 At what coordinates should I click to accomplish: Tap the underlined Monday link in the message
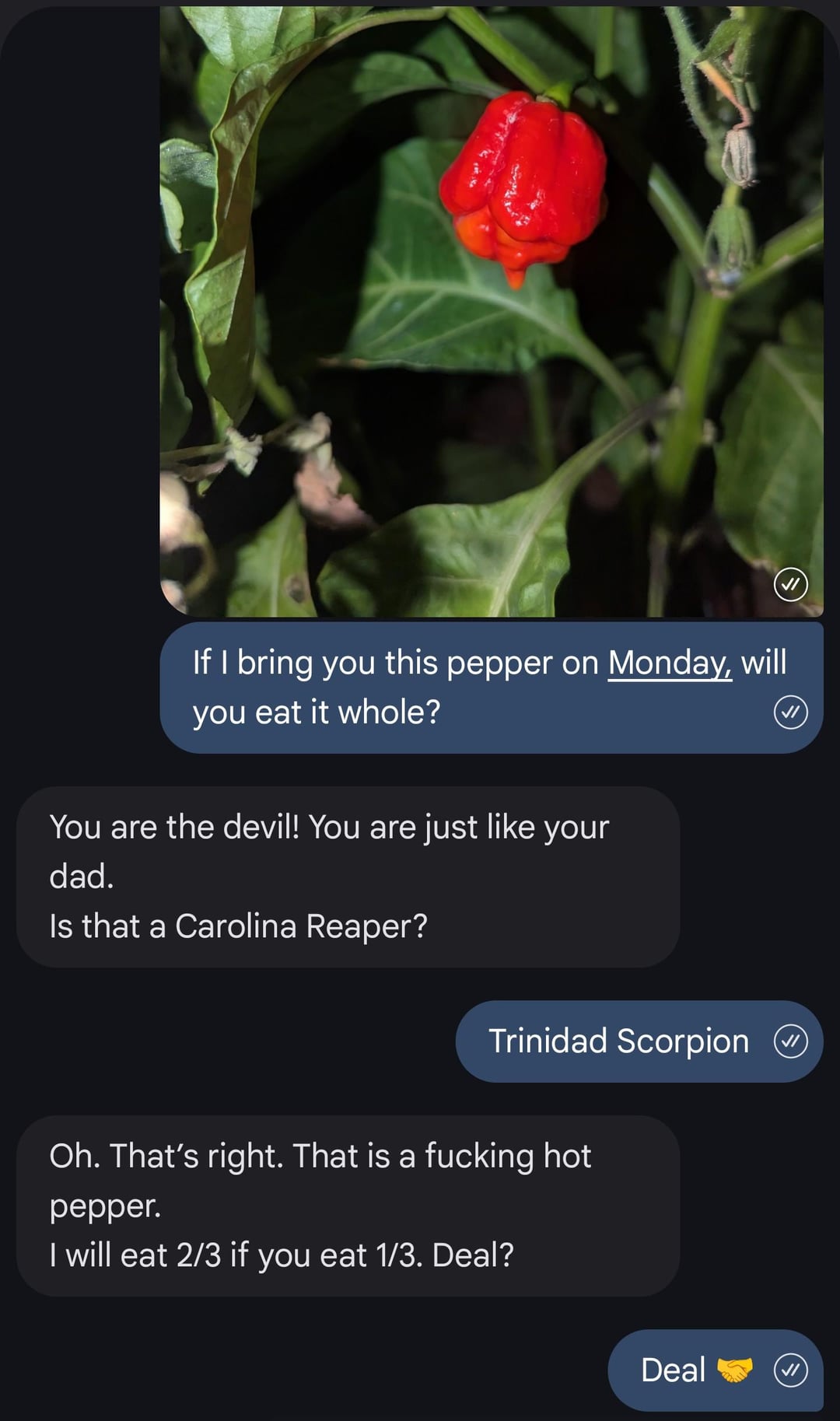669,663
